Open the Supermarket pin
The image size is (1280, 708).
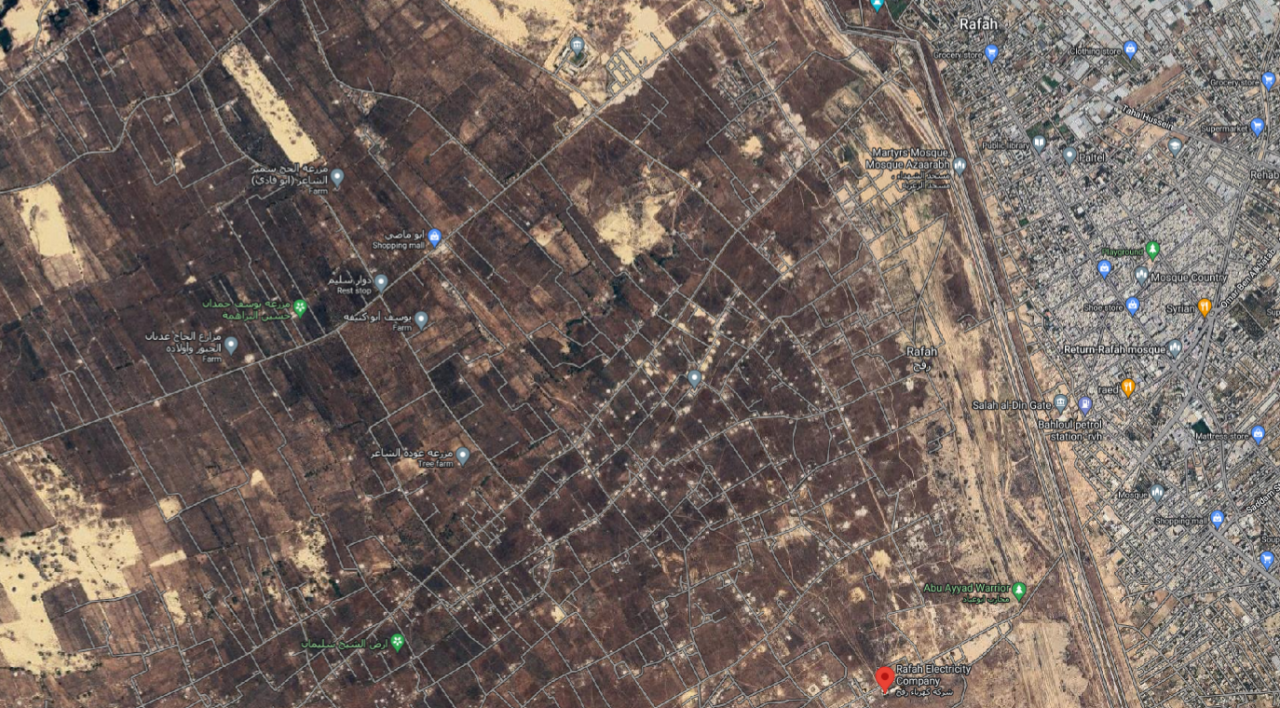[1257, 126]
